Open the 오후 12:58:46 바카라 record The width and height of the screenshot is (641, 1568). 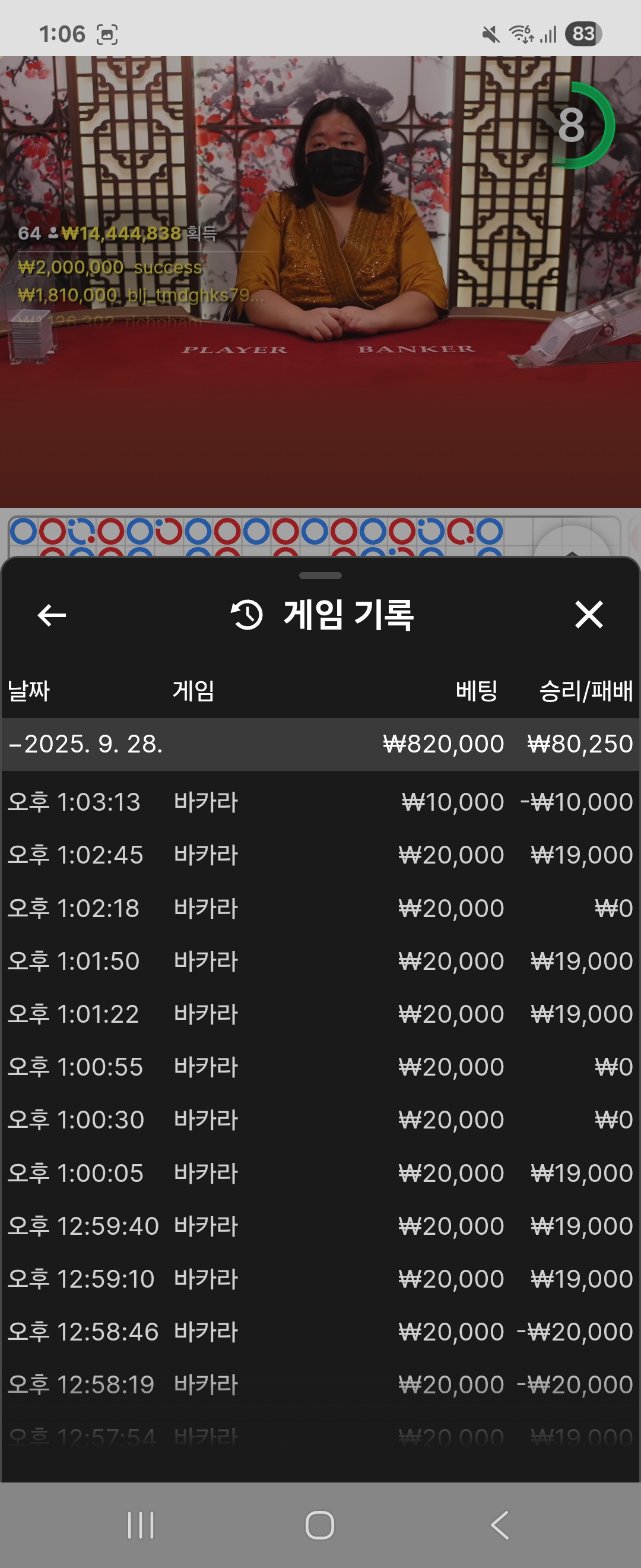tap(320, 1332)
